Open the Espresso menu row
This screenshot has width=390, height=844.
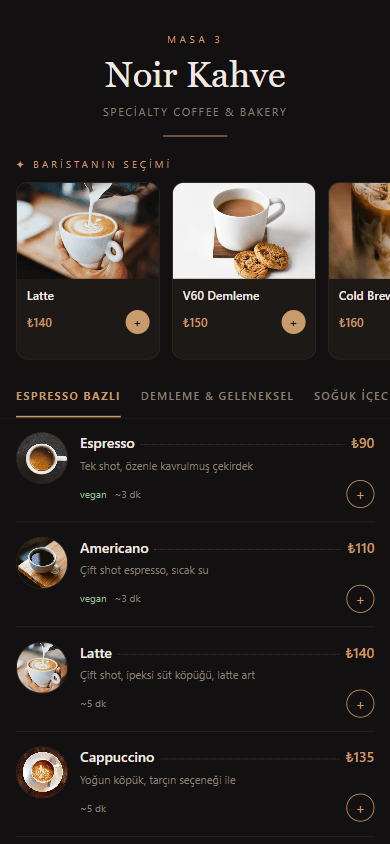[x=195, y=470]
